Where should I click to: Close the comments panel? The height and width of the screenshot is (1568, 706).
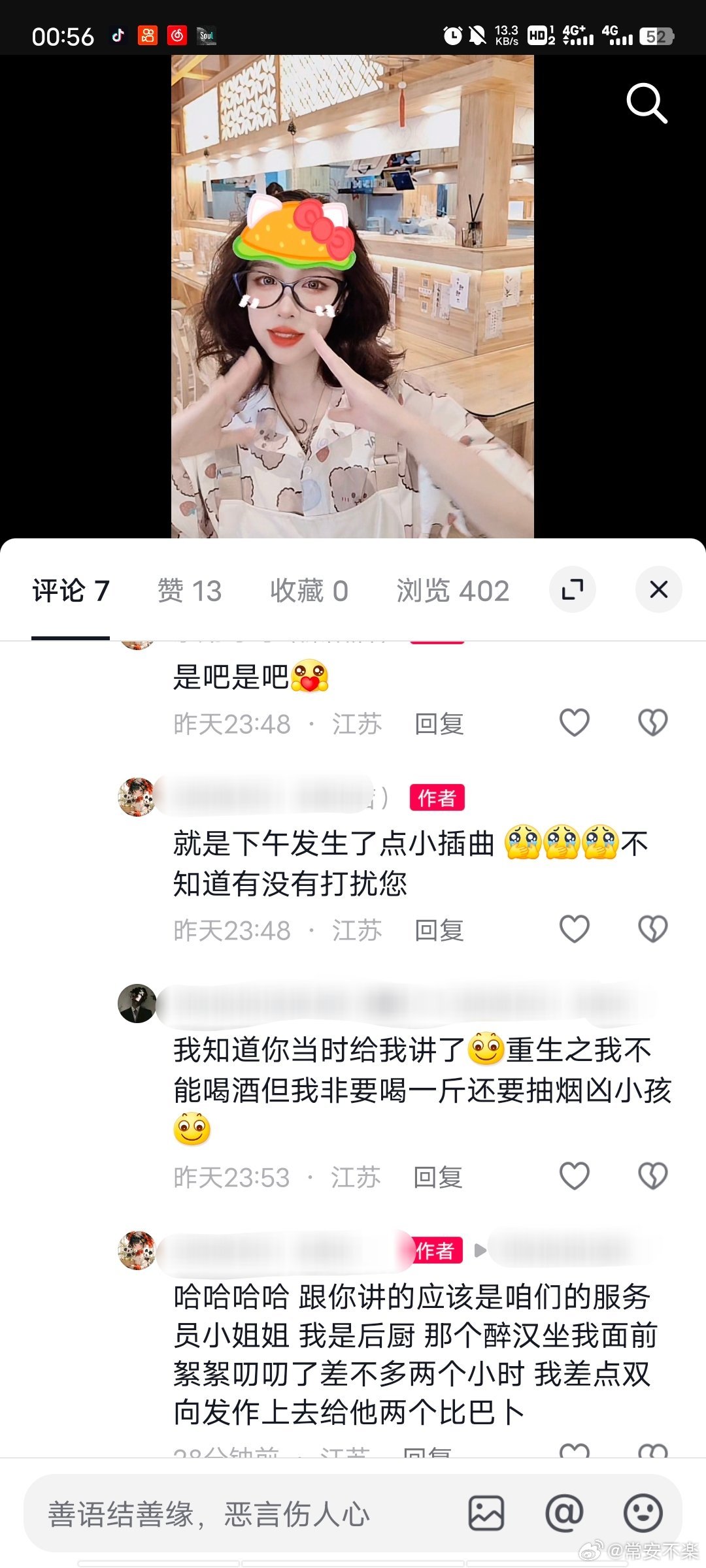coord(658,590)
